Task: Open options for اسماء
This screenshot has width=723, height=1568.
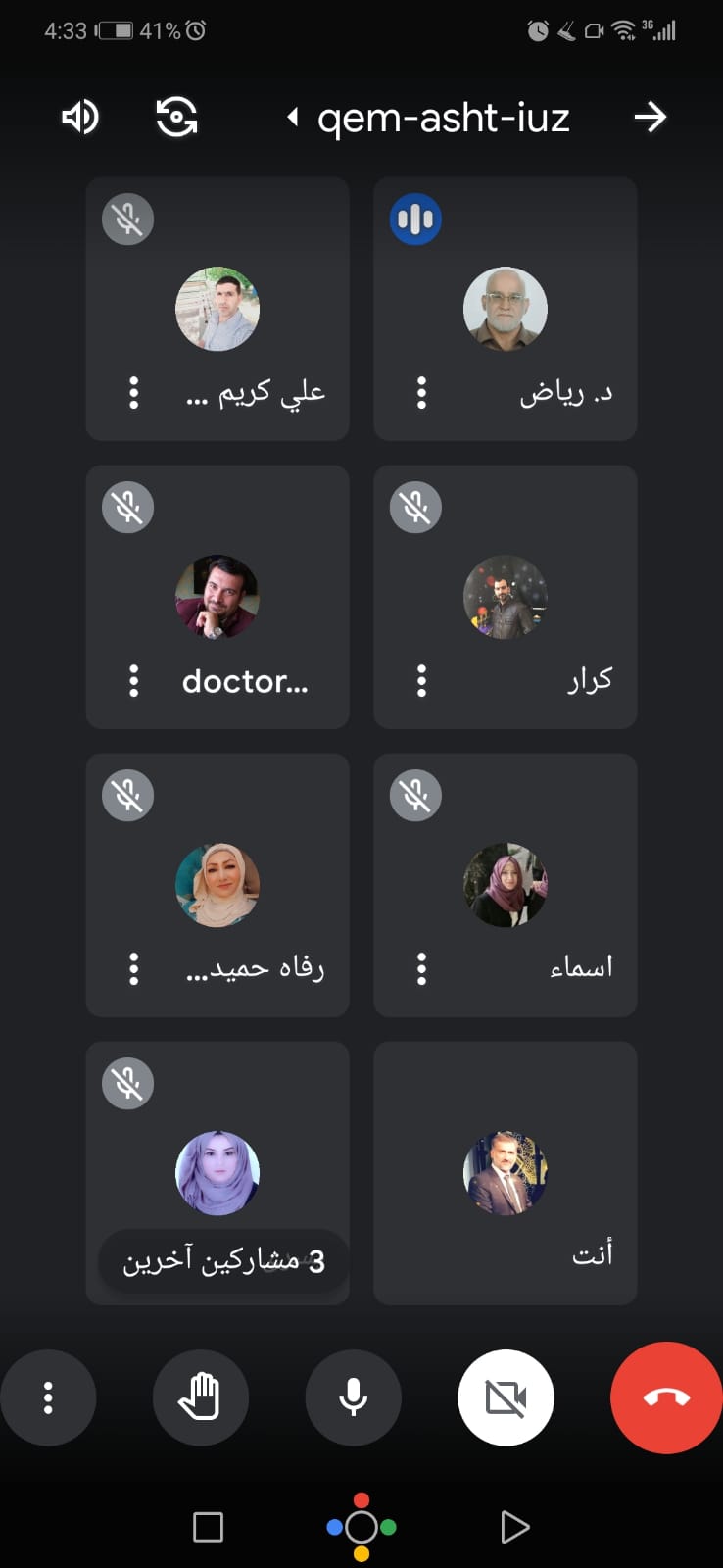Action: click(421, 969)
